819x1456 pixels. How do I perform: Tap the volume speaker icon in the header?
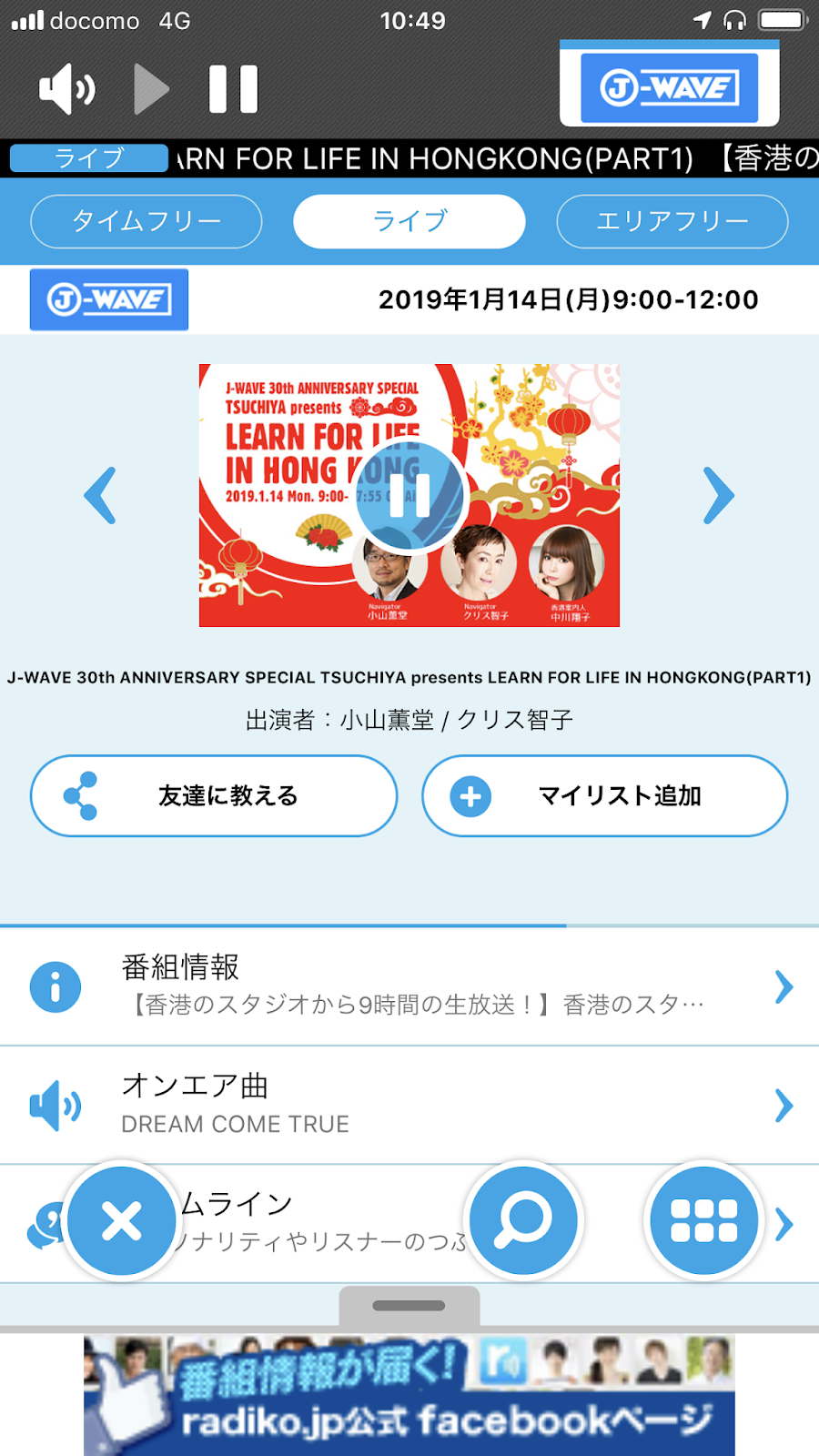point(67,89)
